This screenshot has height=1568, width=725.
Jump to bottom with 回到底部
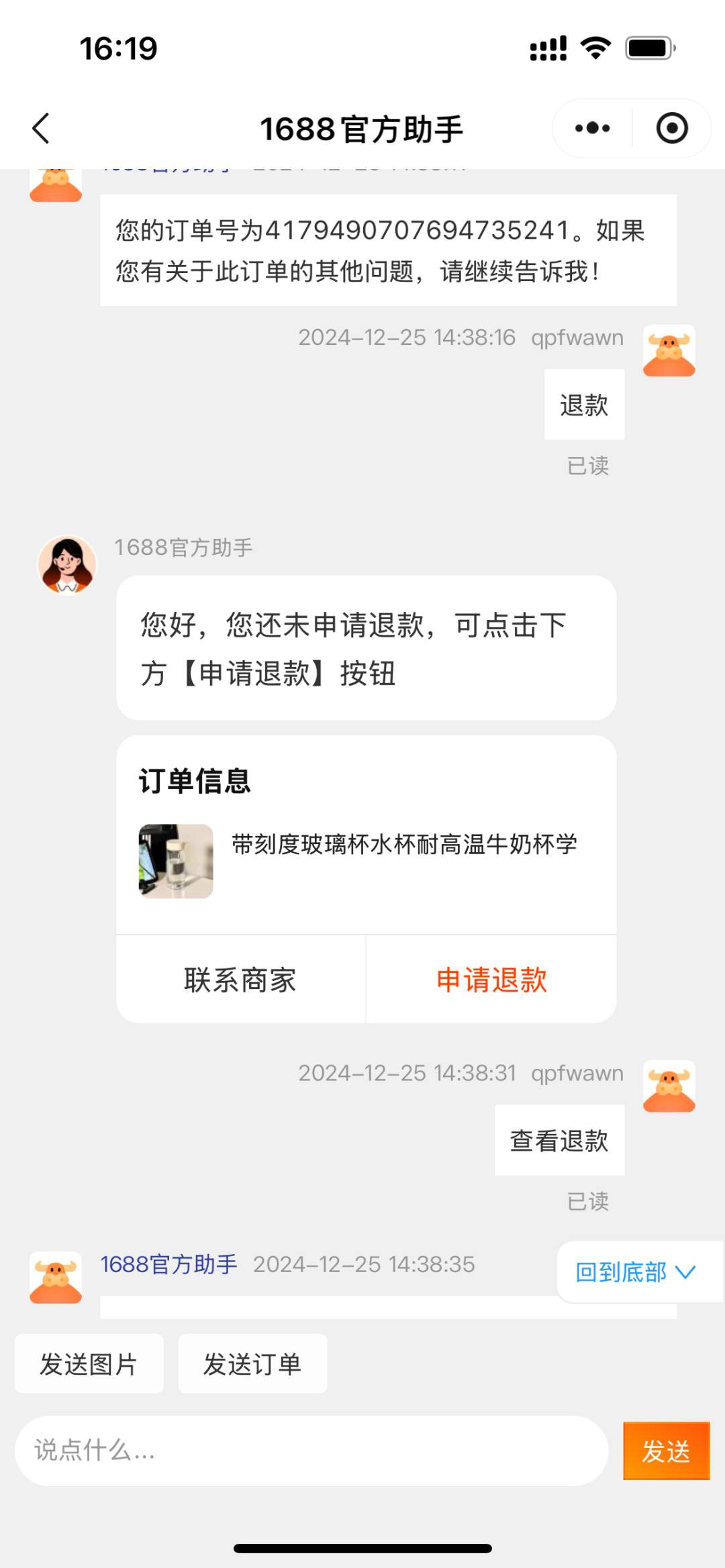coord(635,1272)
